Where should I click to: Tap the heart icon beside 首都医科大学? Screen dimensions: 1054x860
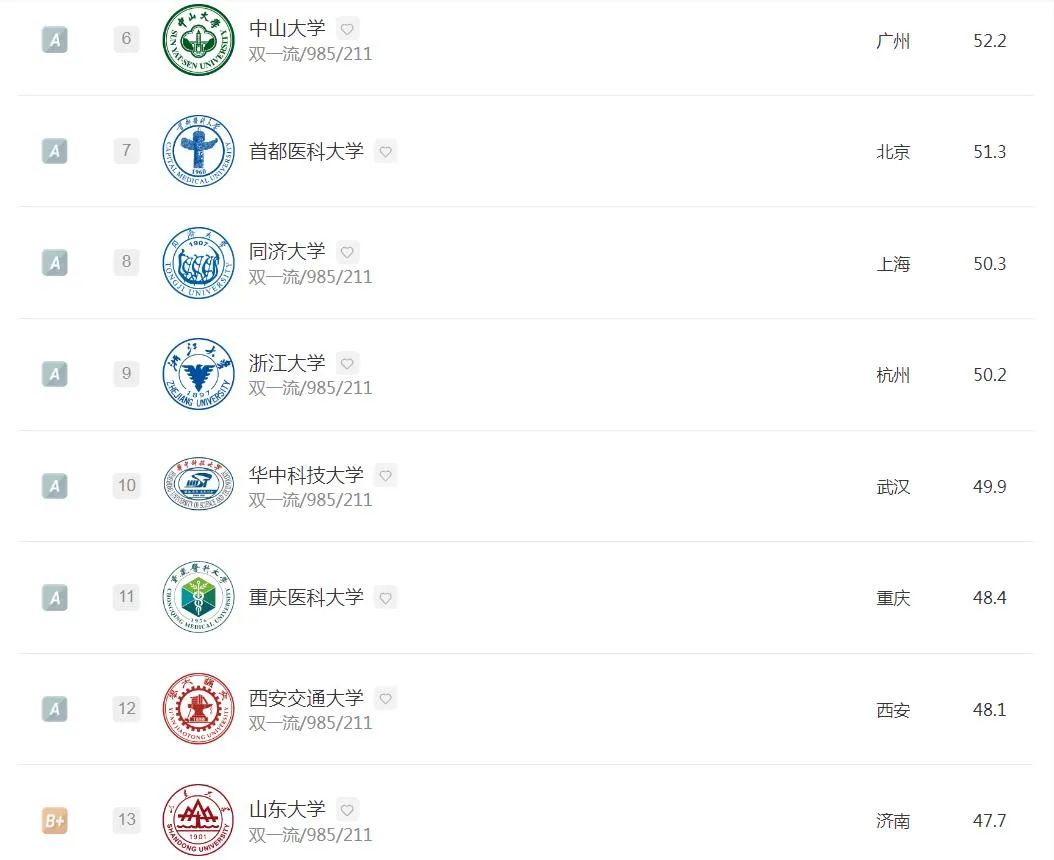coord(386,152)
